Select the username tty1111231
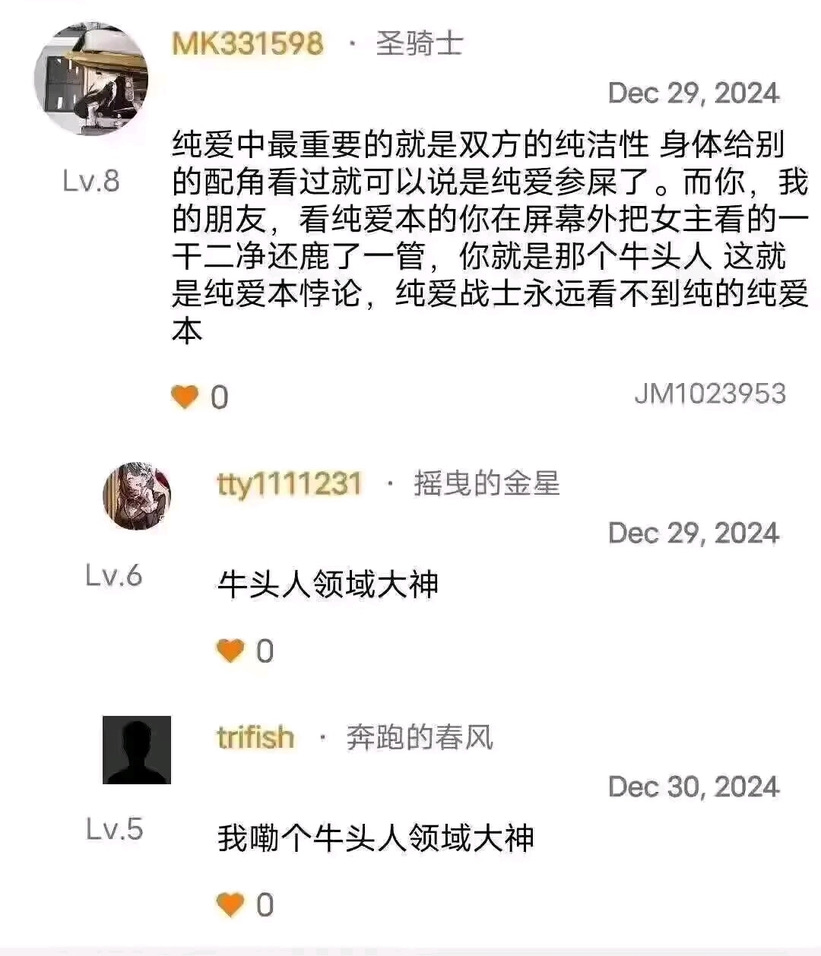 coord(289,485)
